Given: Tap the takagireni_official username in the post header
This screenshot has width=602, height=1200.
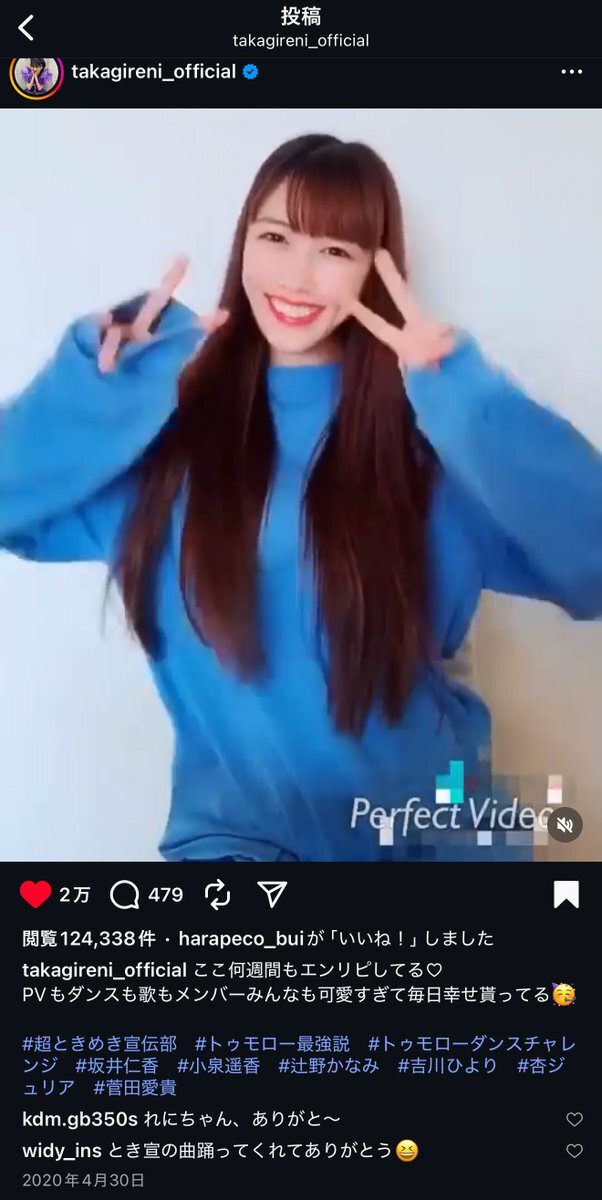Looking at the screenshot, I should (x=153, y=72).
